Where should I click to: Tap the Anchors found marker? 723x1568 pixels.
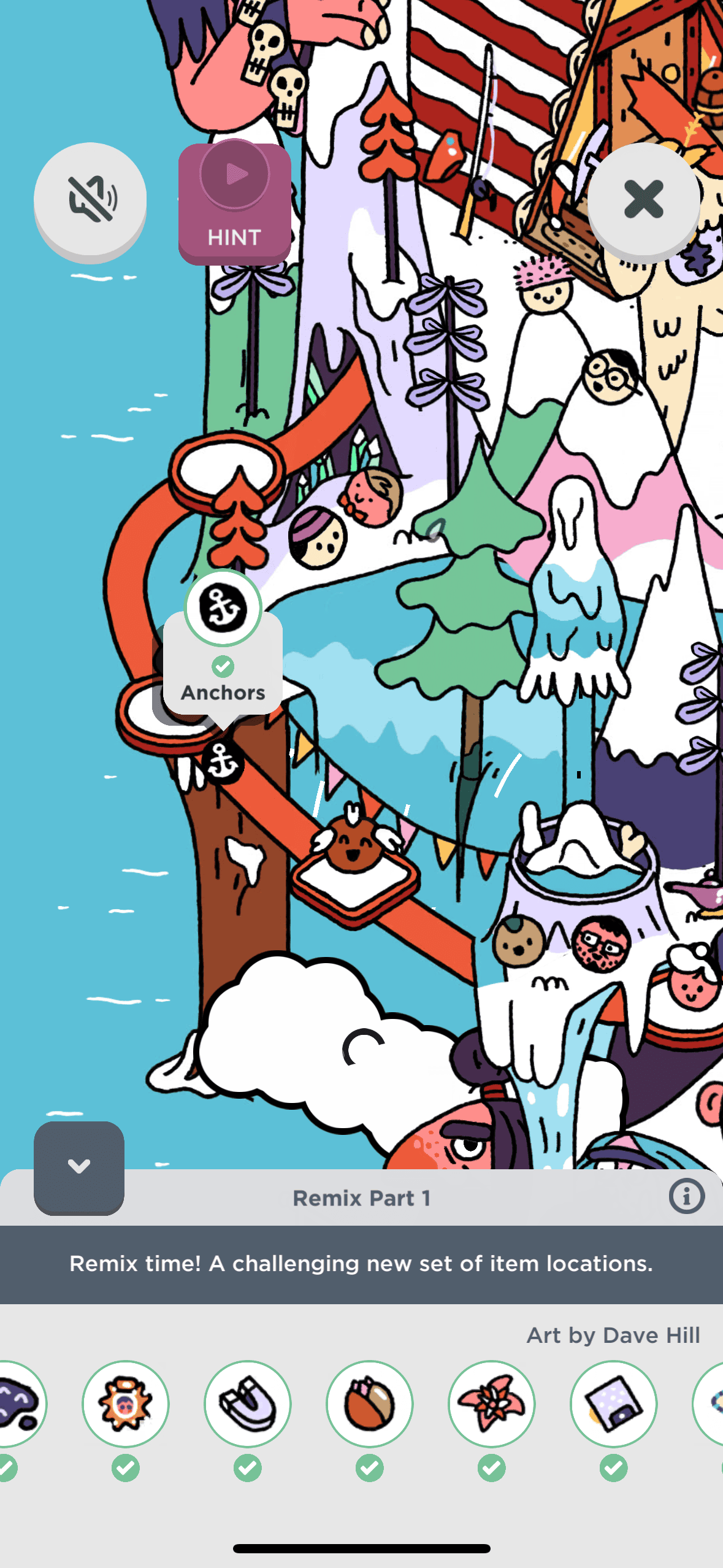223,644
